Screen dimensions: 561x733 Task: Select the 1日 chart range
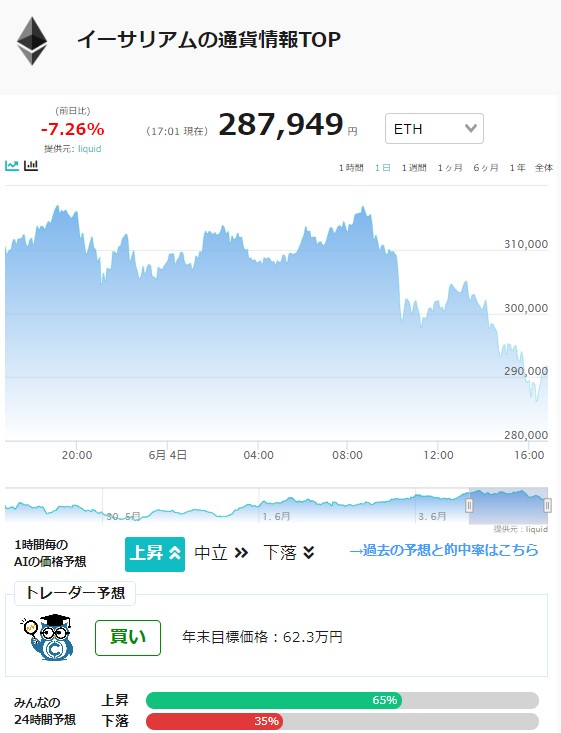click(x=382, y=168)
